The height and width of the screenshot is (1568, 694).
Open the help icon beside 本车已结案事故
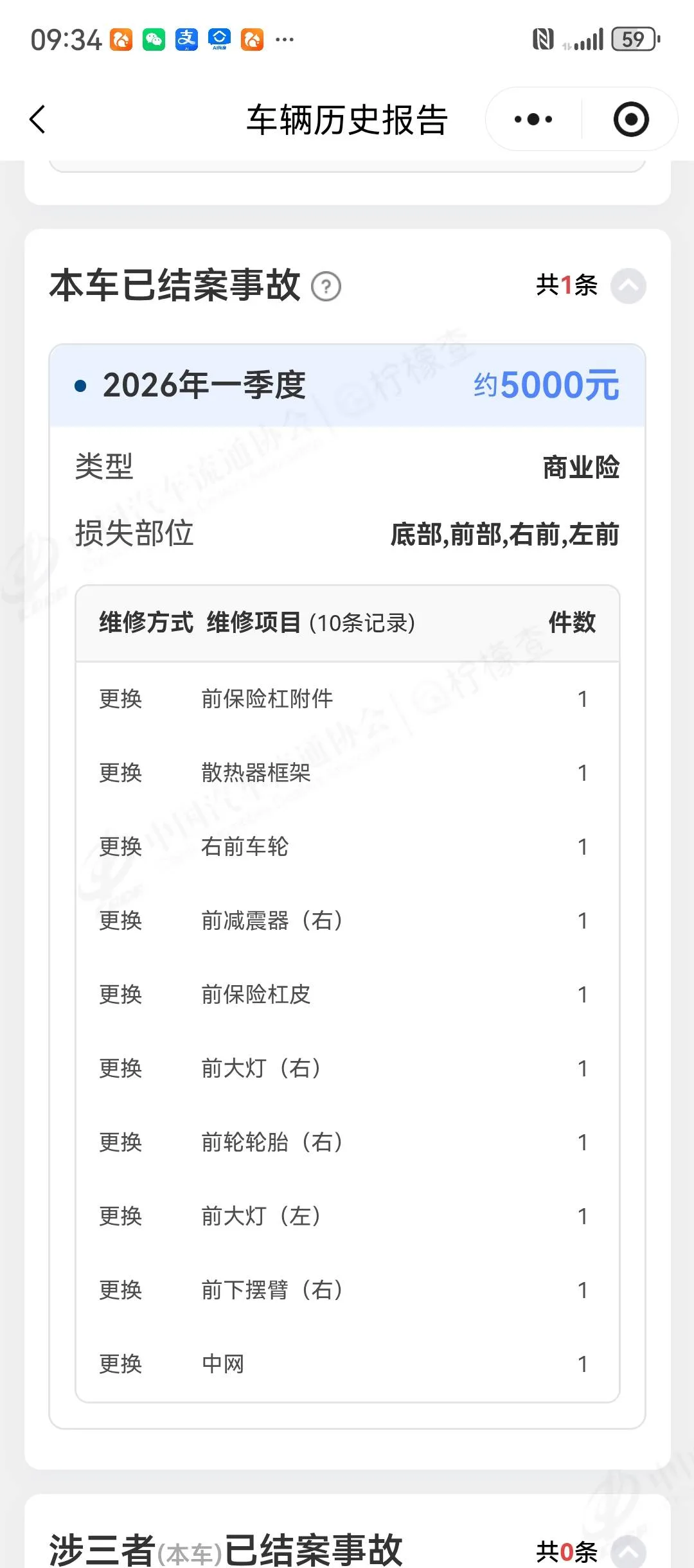[326, 287]
